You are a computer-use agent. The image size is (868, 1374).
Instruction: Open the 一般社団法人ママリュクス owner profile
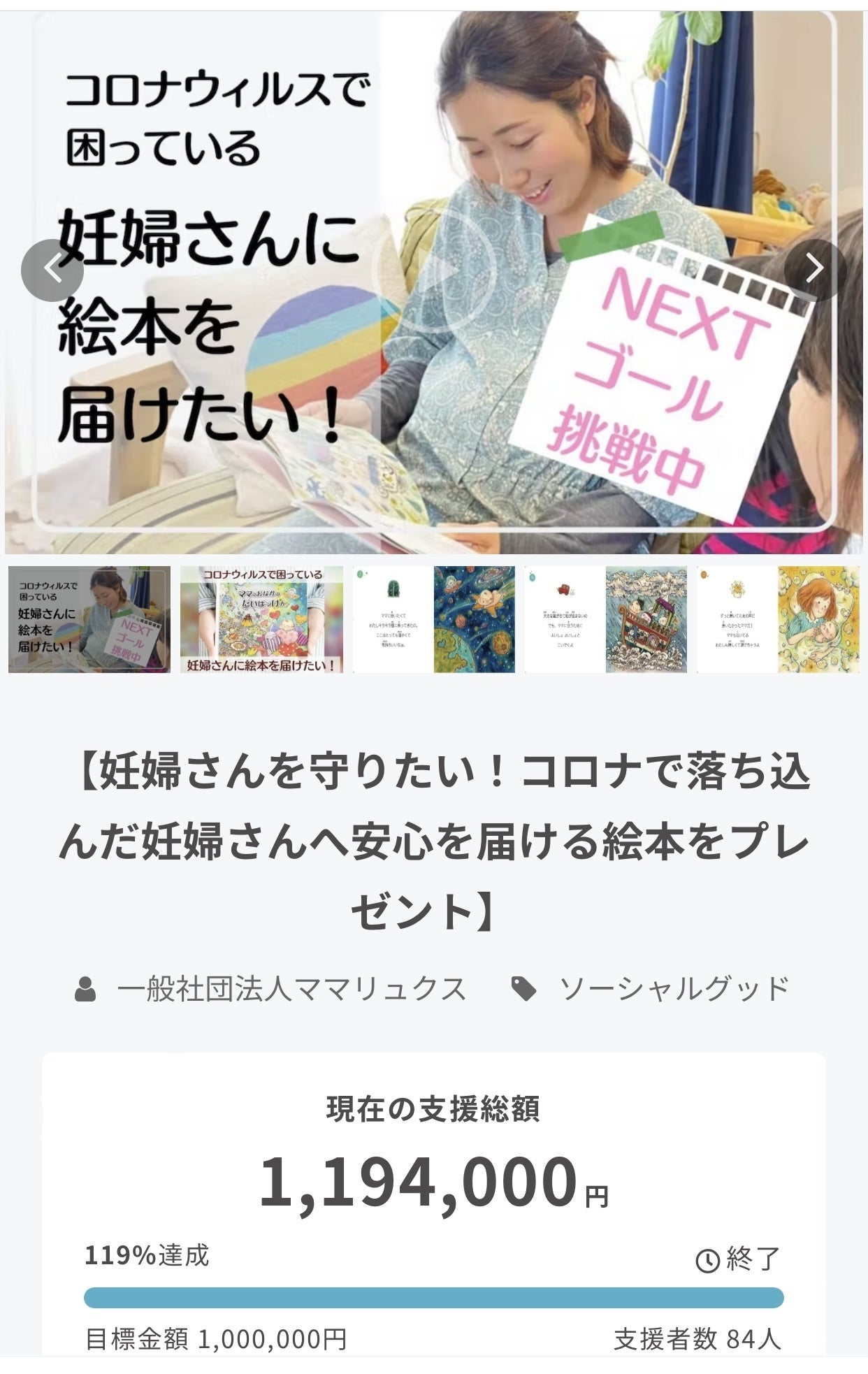pyautogui.click(x=290, y=989)
